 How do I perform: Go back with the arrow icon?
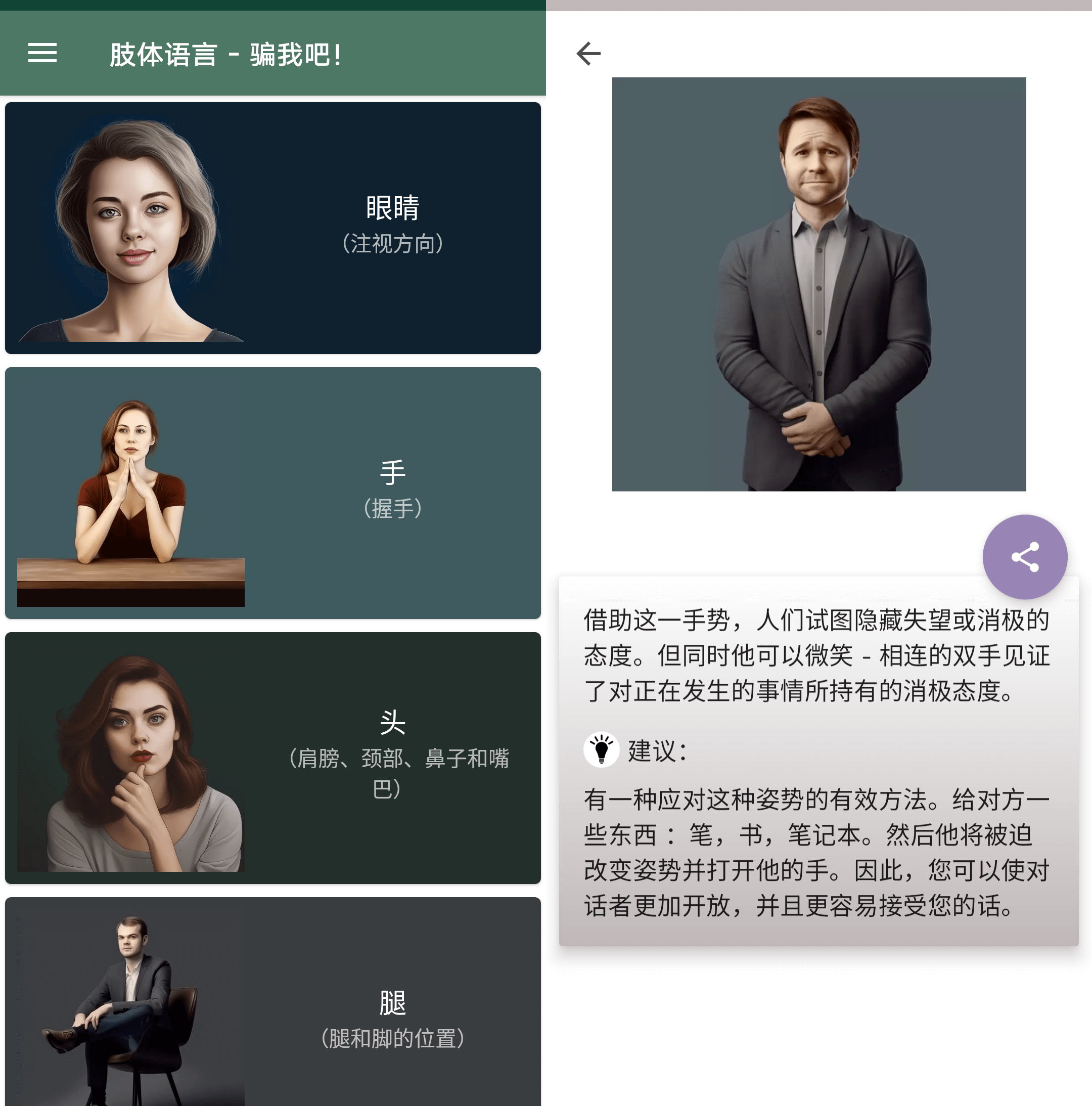coord(588,54)
